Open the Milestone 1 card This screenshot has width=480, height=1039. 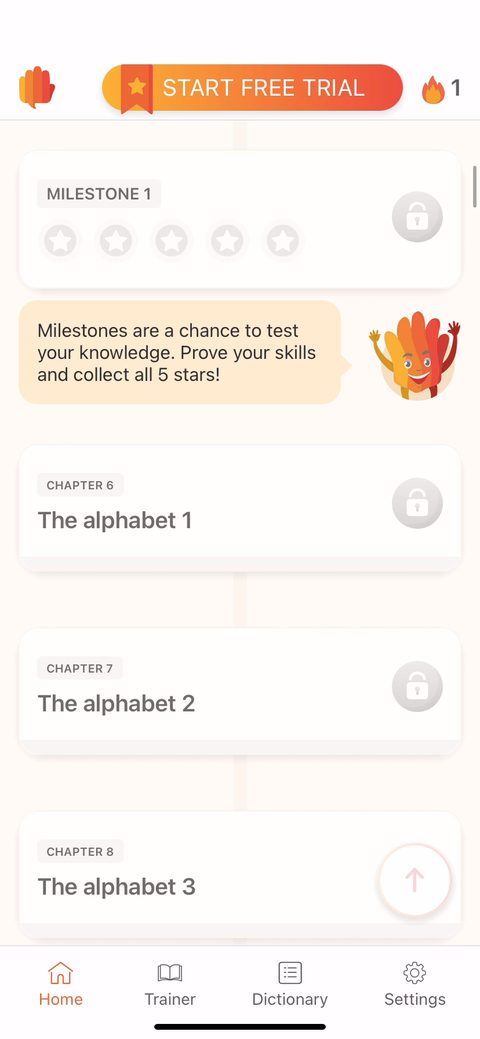click(x=240, y=219)
